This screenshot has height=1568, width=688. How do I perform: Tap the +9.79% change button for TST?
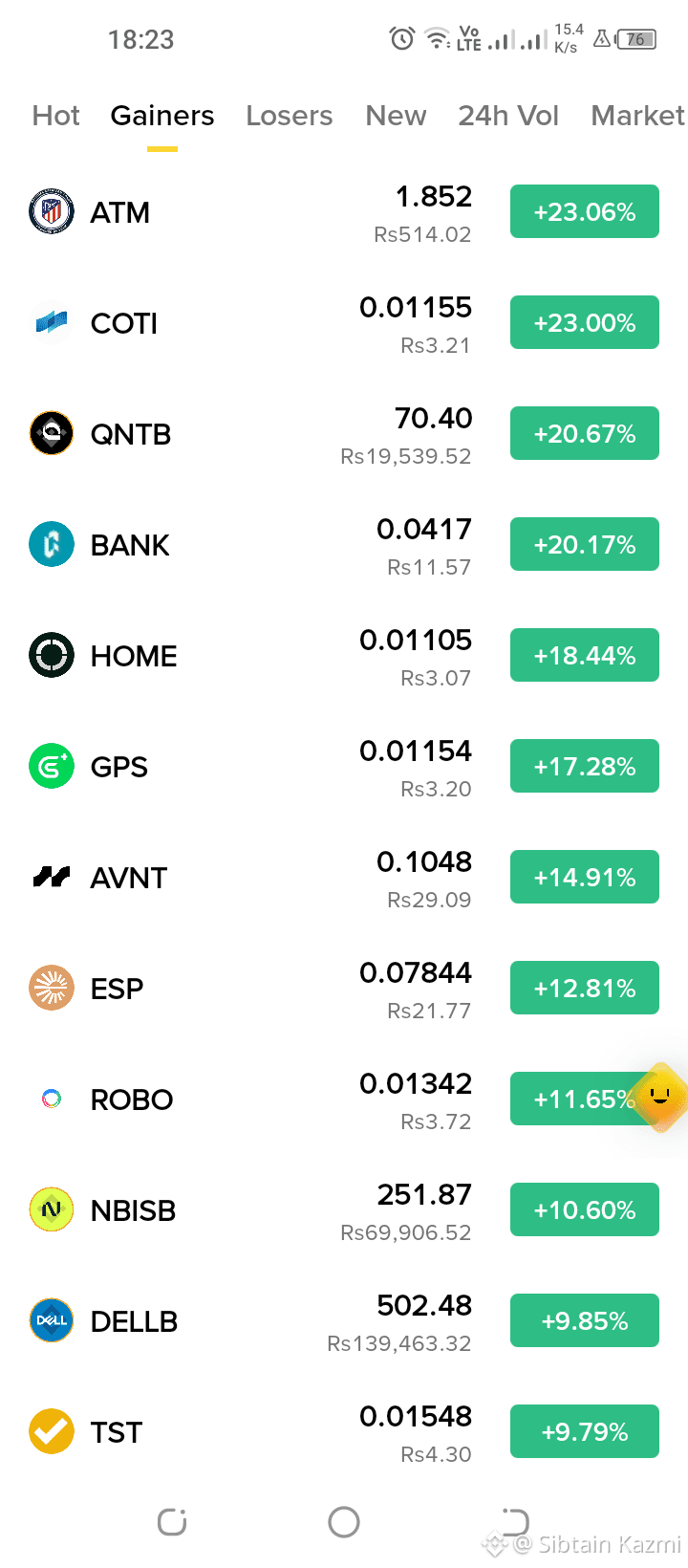(585, 1431)
